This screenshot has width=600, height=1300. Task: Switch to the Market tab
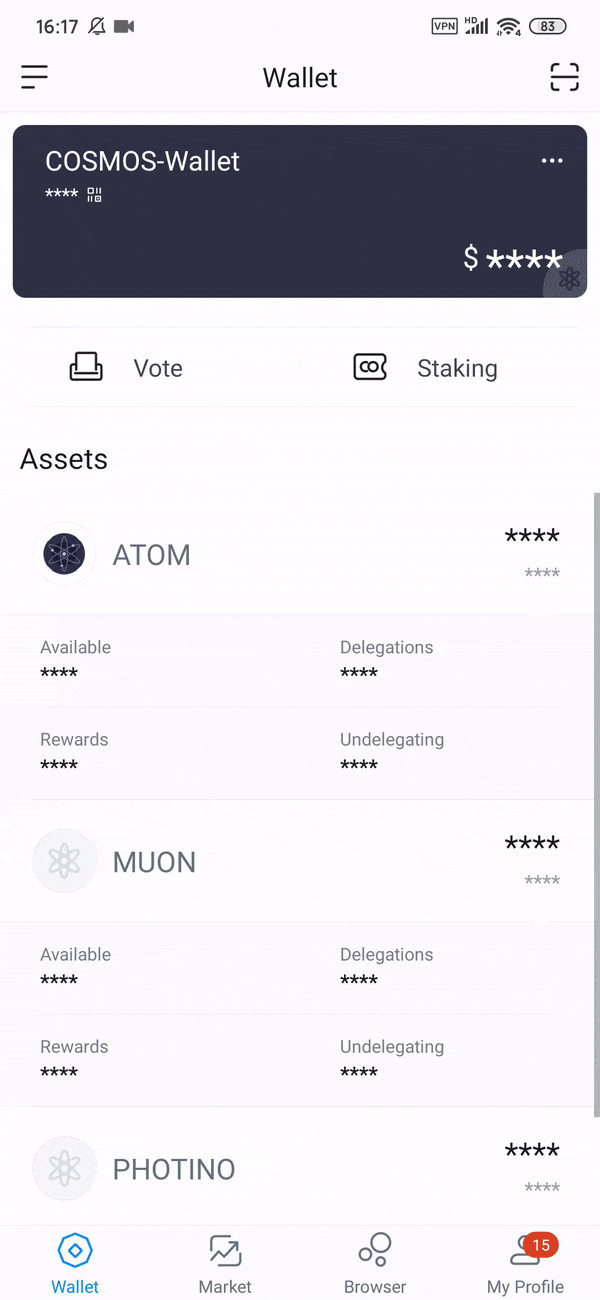pyautogui.click(x=225, y=1264)
